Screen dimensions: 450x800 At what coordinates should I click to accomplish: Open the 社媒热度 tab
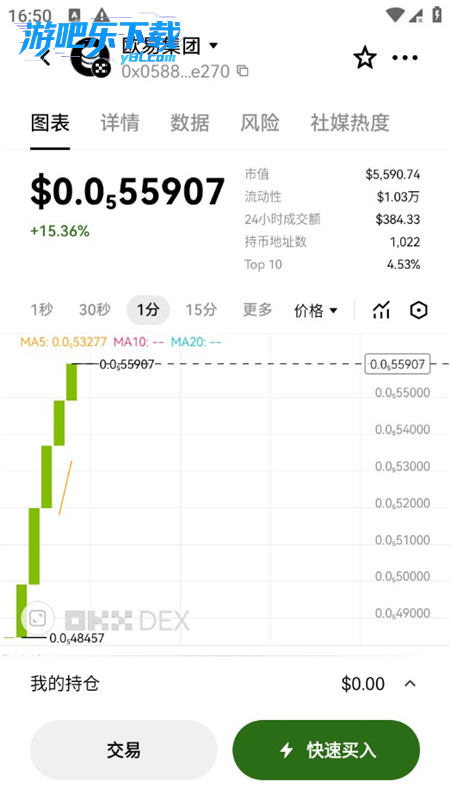click(350, 122)
